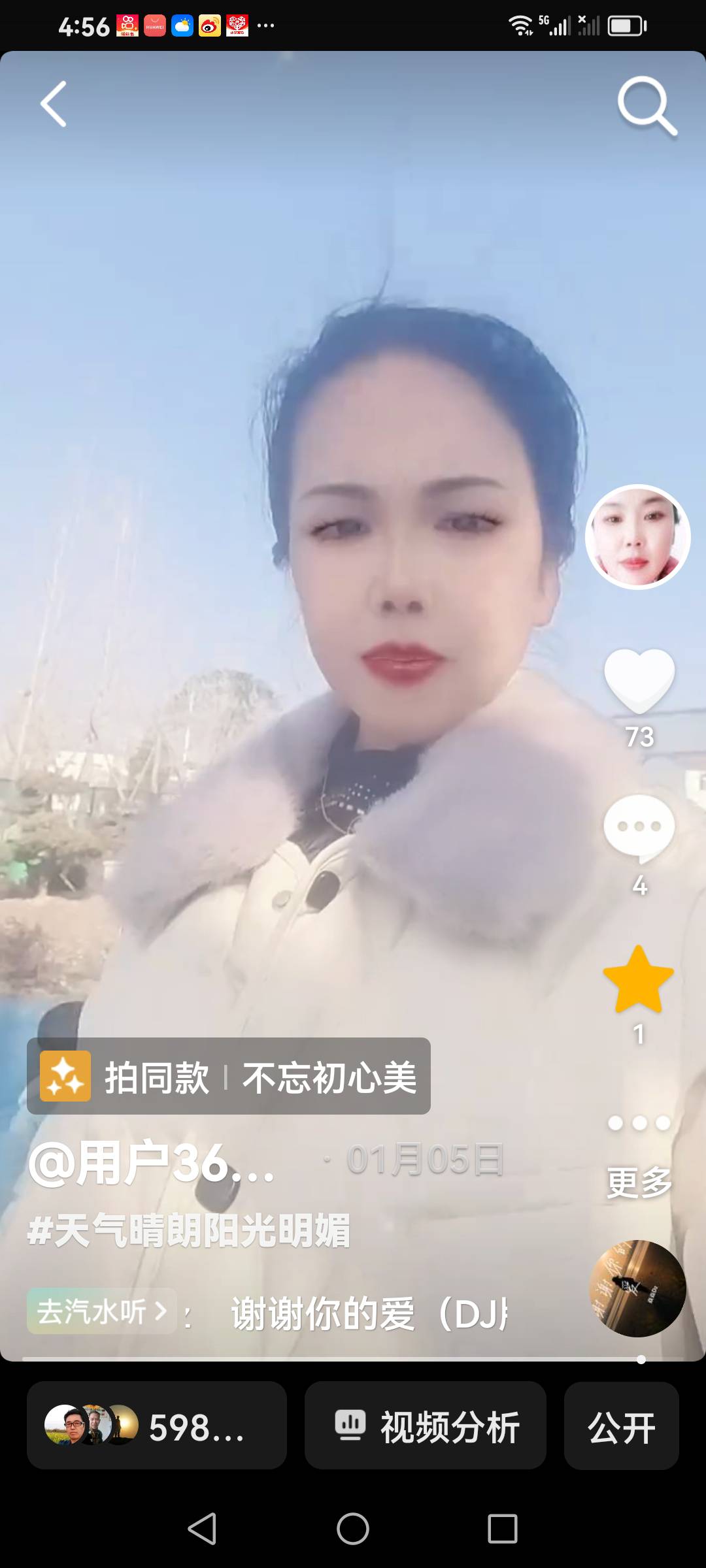
Task: Tap the 去汽水听 music chip
Action: (x=101, y=1311)
